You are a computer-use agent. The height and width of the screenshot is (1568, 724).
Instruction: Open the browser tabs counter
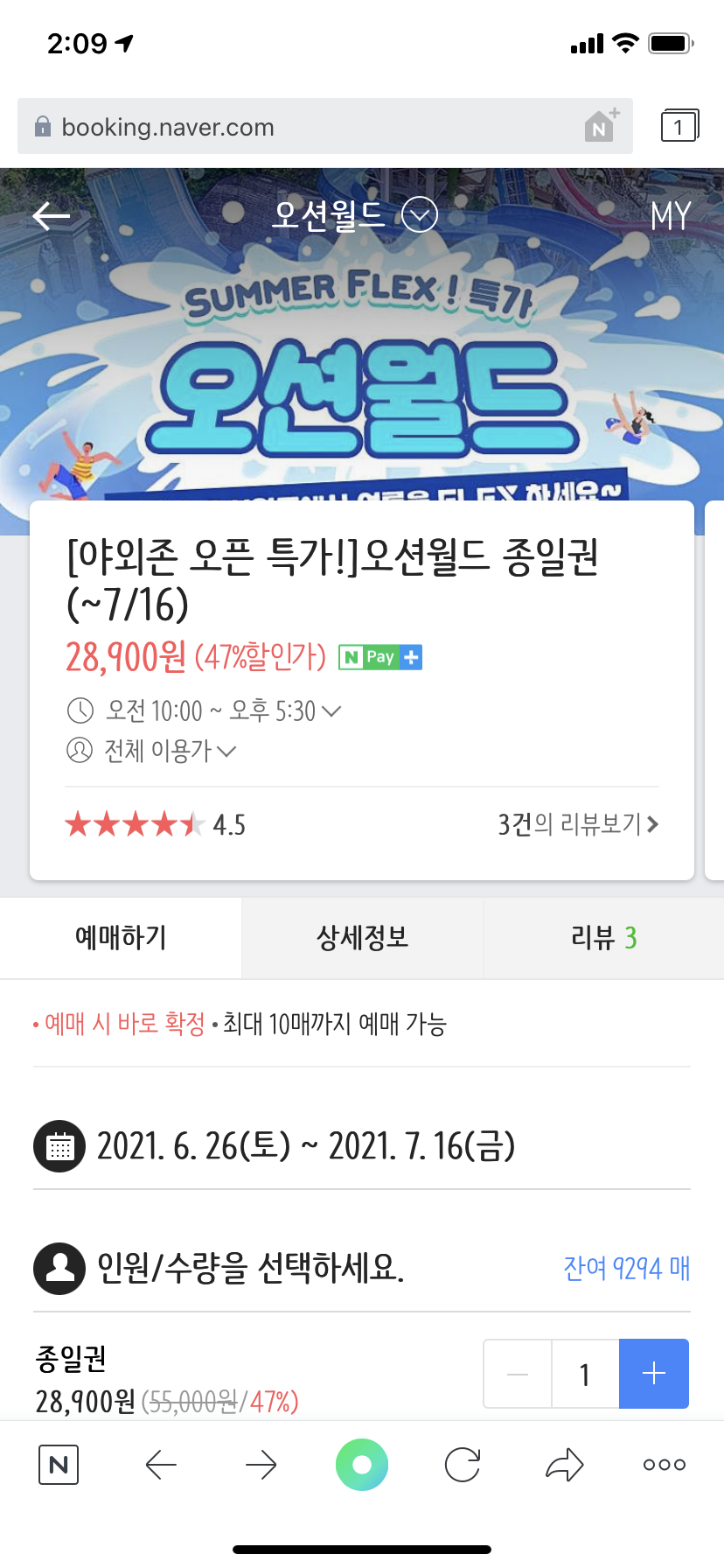(x=679, y=127)
